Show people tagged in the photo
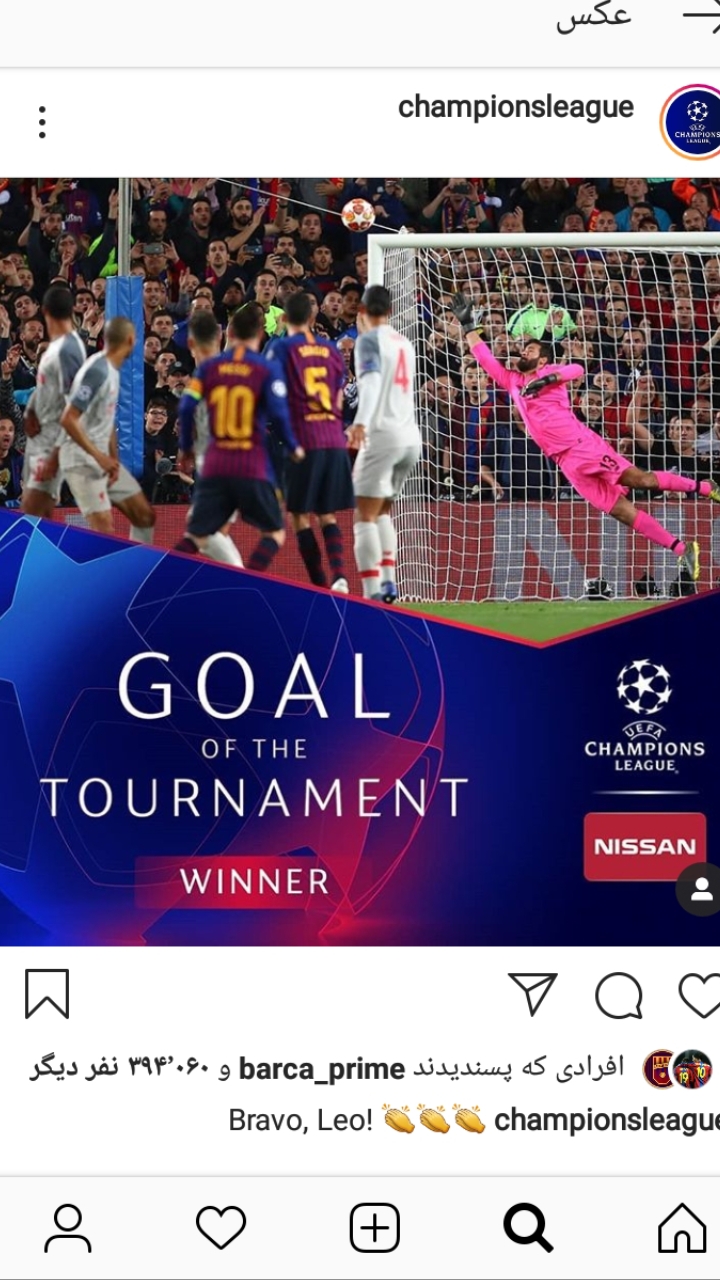The height and width of the screenshot is (1280, 720). [x=700, y=888]
